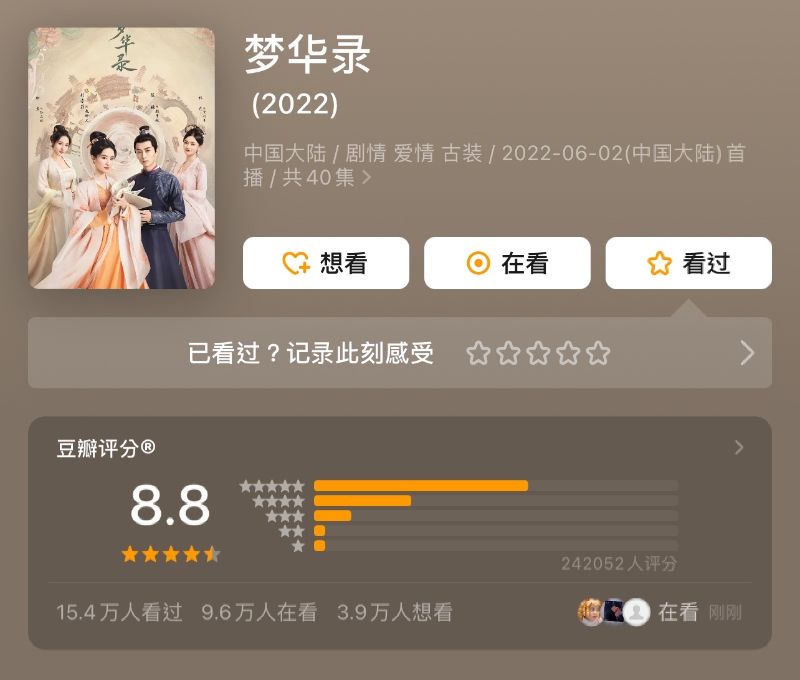
Task: Open the 豆瓣评分 details arrow
Action: click(x=739, y=447)
